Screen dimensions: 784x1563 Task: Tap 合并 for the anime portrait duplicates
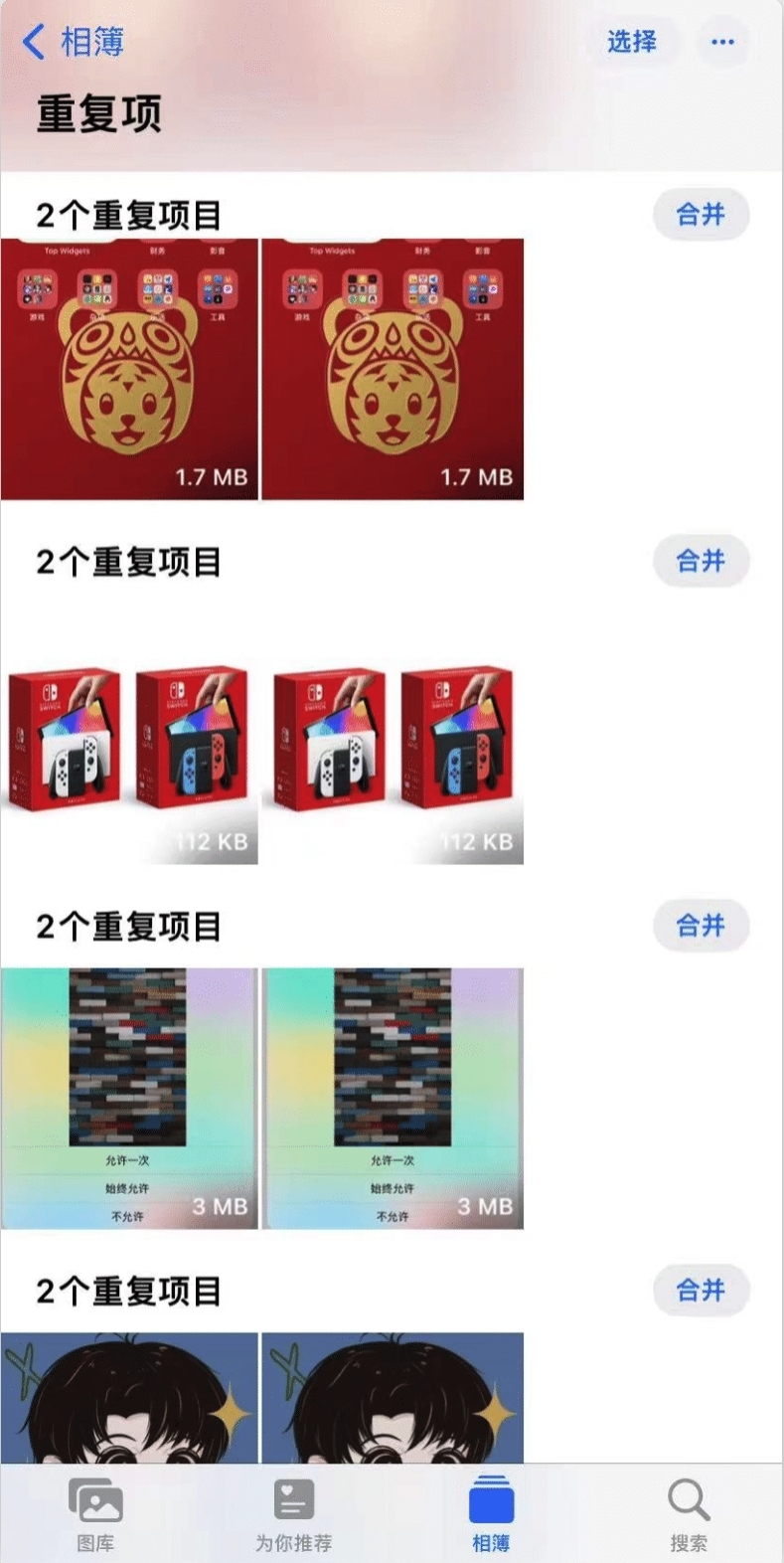click(701, 1291)
